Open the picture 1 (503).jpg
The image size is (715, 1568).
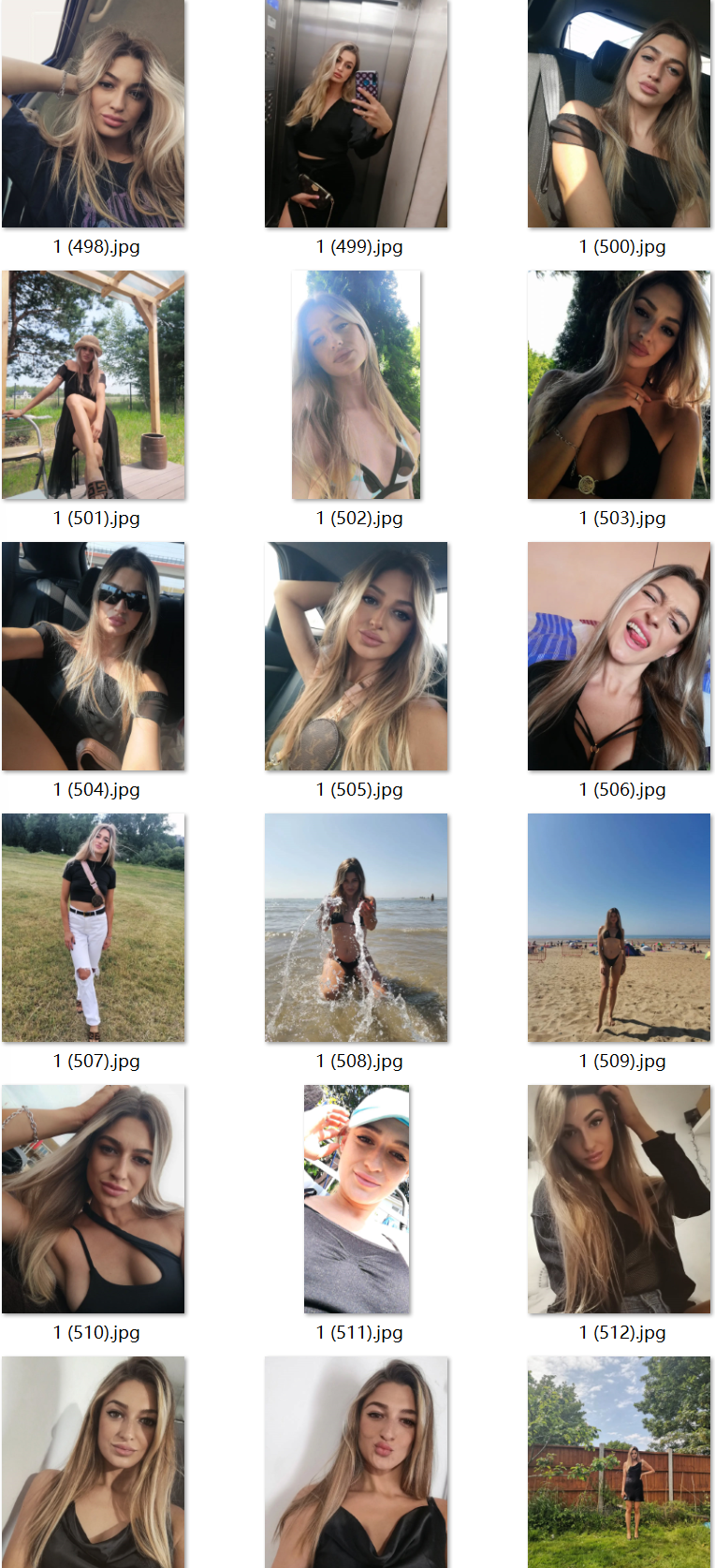coord(620,385)
